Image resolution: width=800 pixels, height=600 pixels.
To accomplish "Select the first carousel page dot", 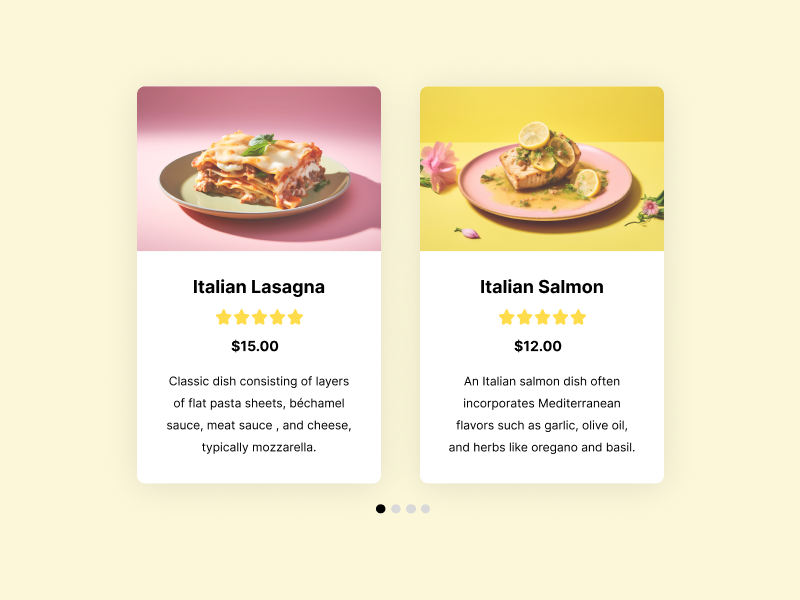I will point(381,509).
